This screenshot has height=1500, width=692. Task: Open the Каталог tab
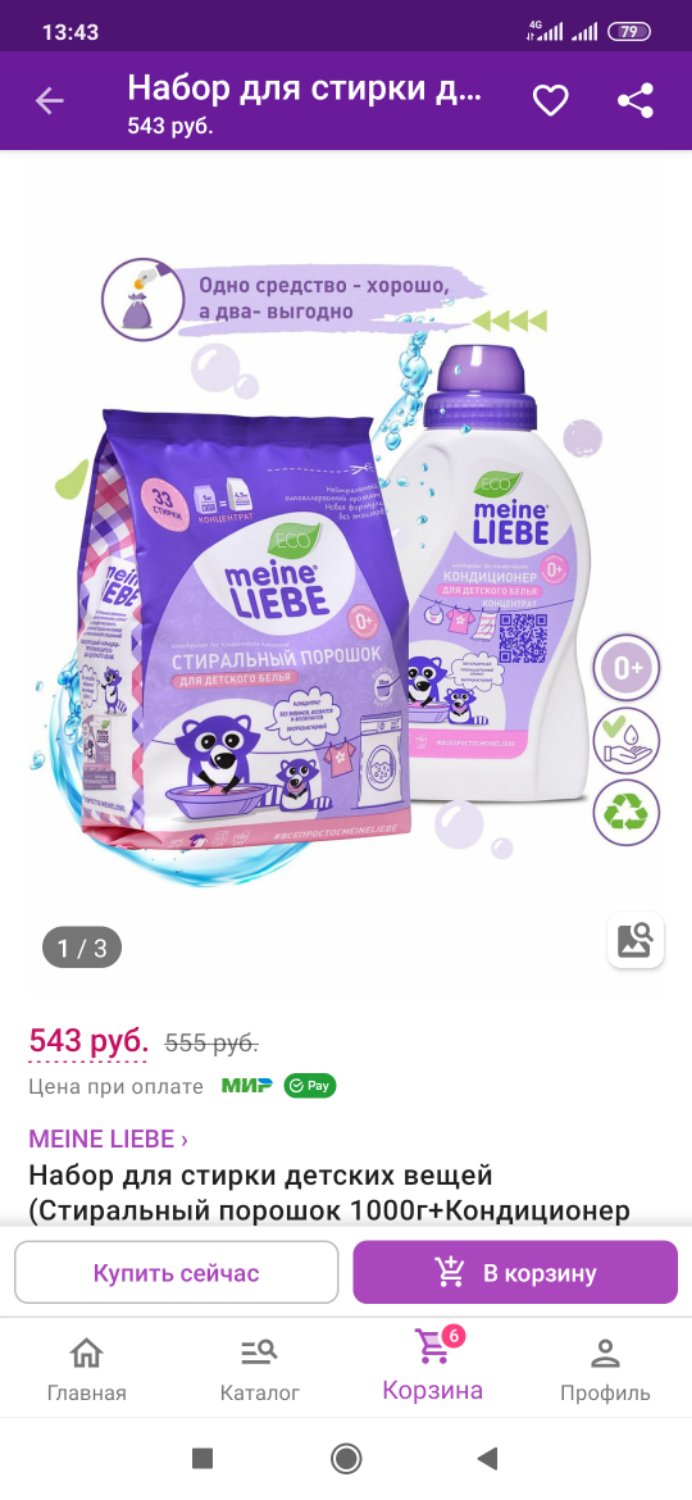click(260, 1369)
